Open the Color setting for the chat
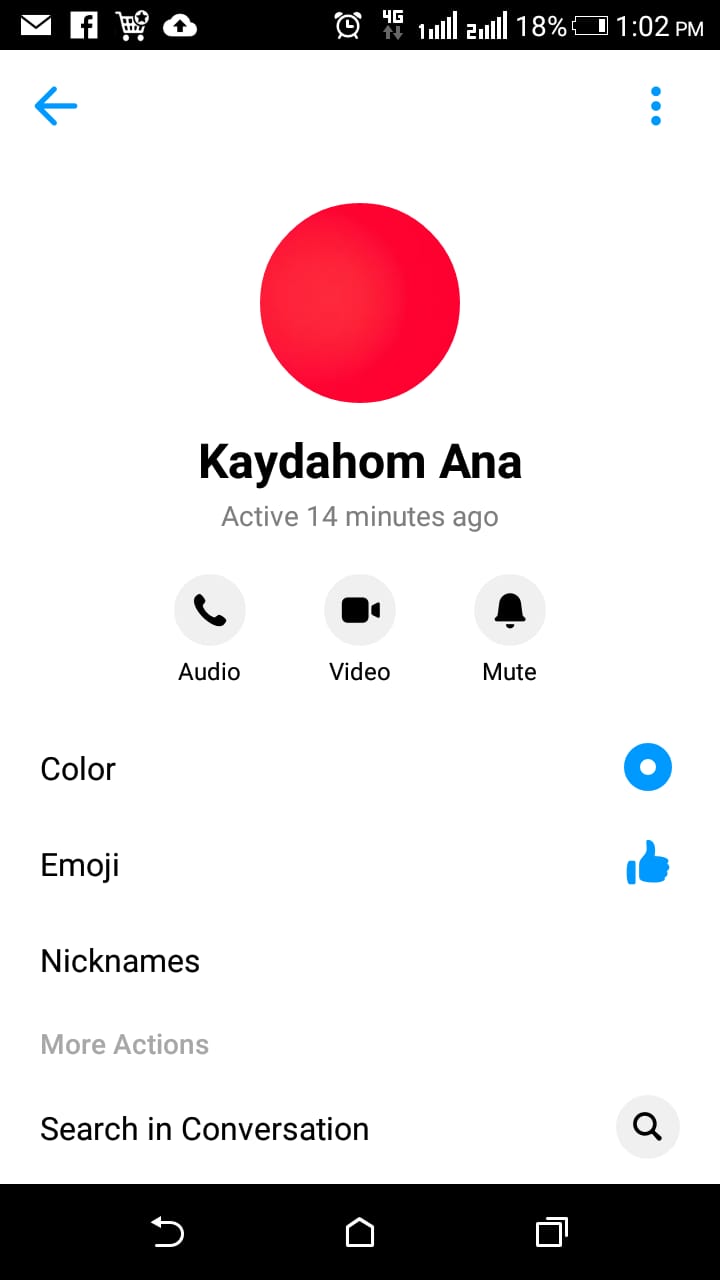Image resolution: width=720 pixels, height=1280 pixels. (x=360, y=768)
